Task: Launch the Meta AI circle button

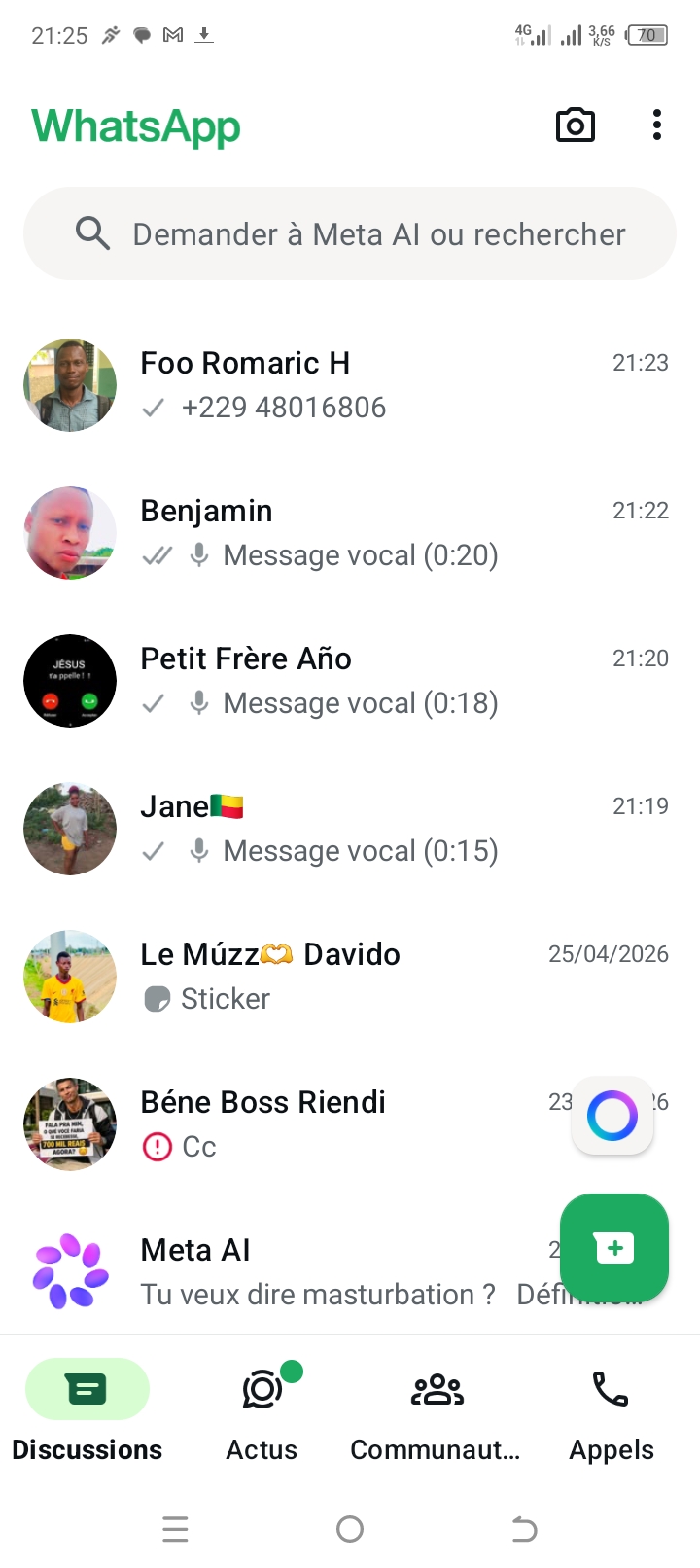Action: [x=612, y=1116]
